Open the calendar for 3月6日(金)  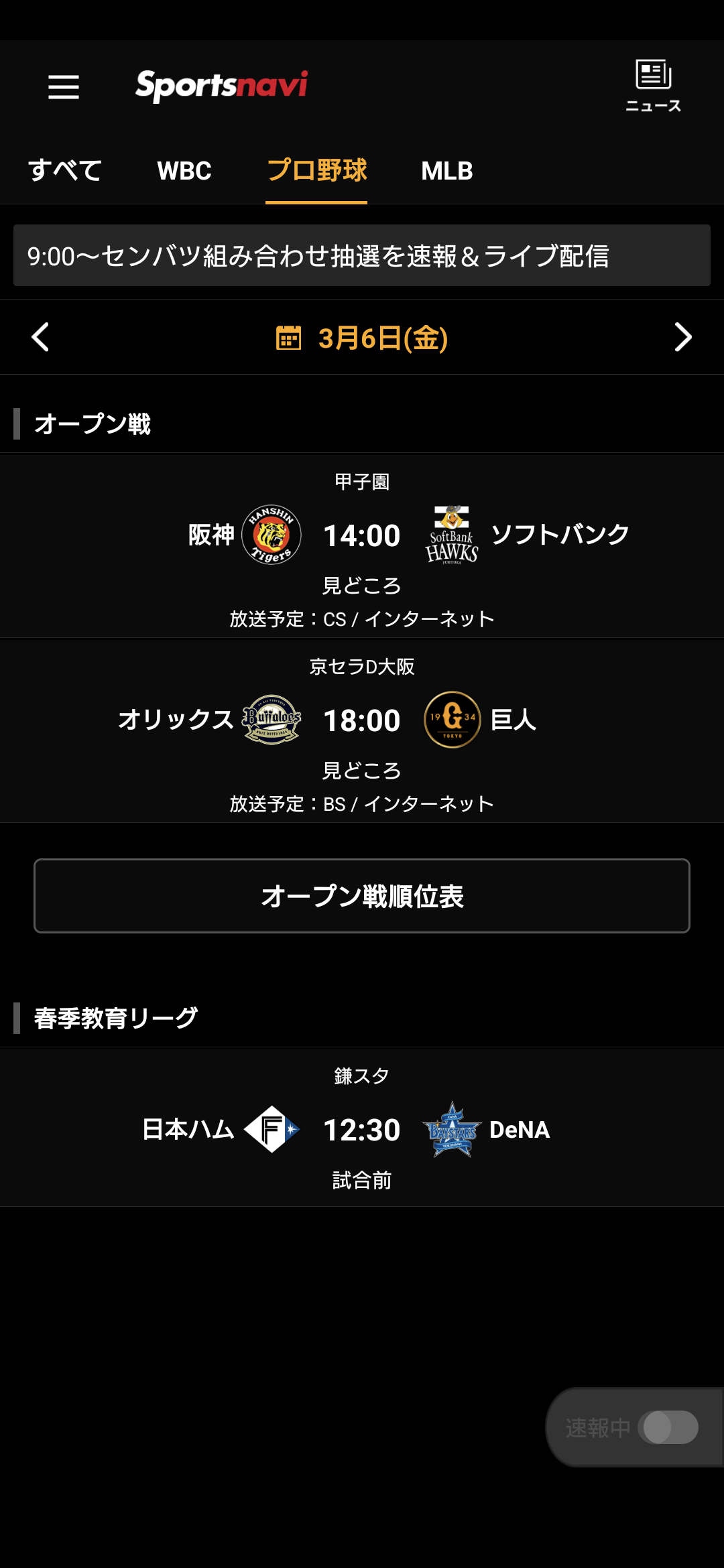coord(362,338)
